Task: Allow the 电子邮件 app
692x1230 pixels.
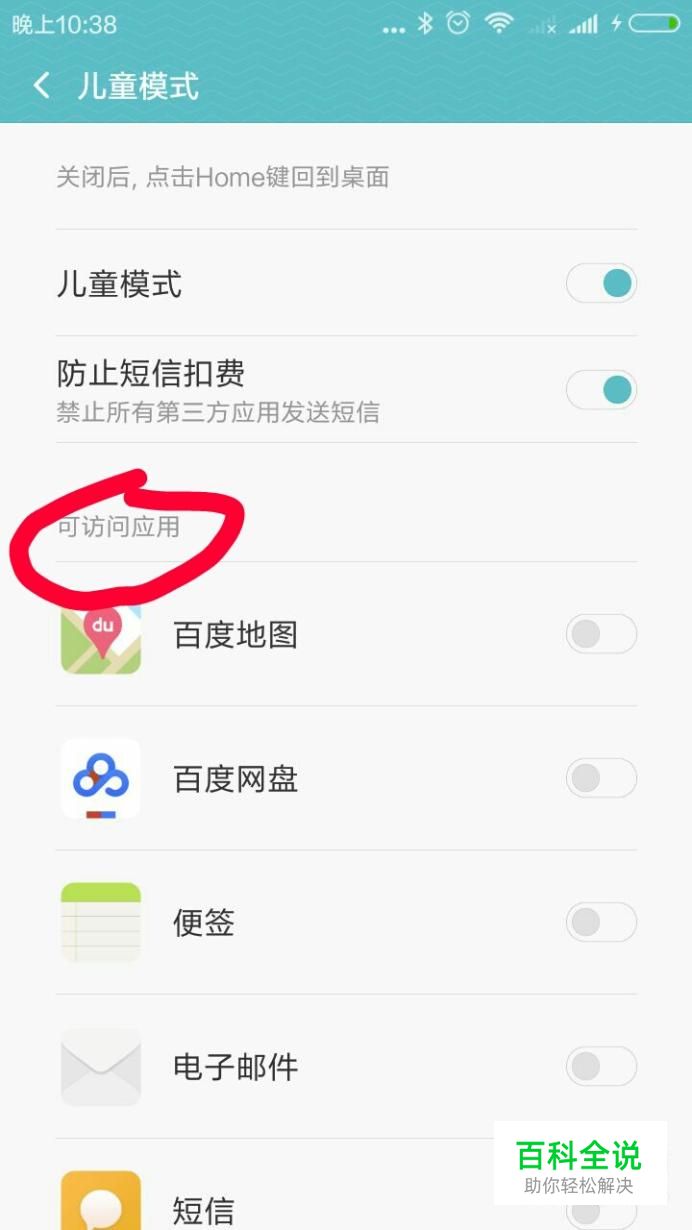Action: click(601, 1066)
